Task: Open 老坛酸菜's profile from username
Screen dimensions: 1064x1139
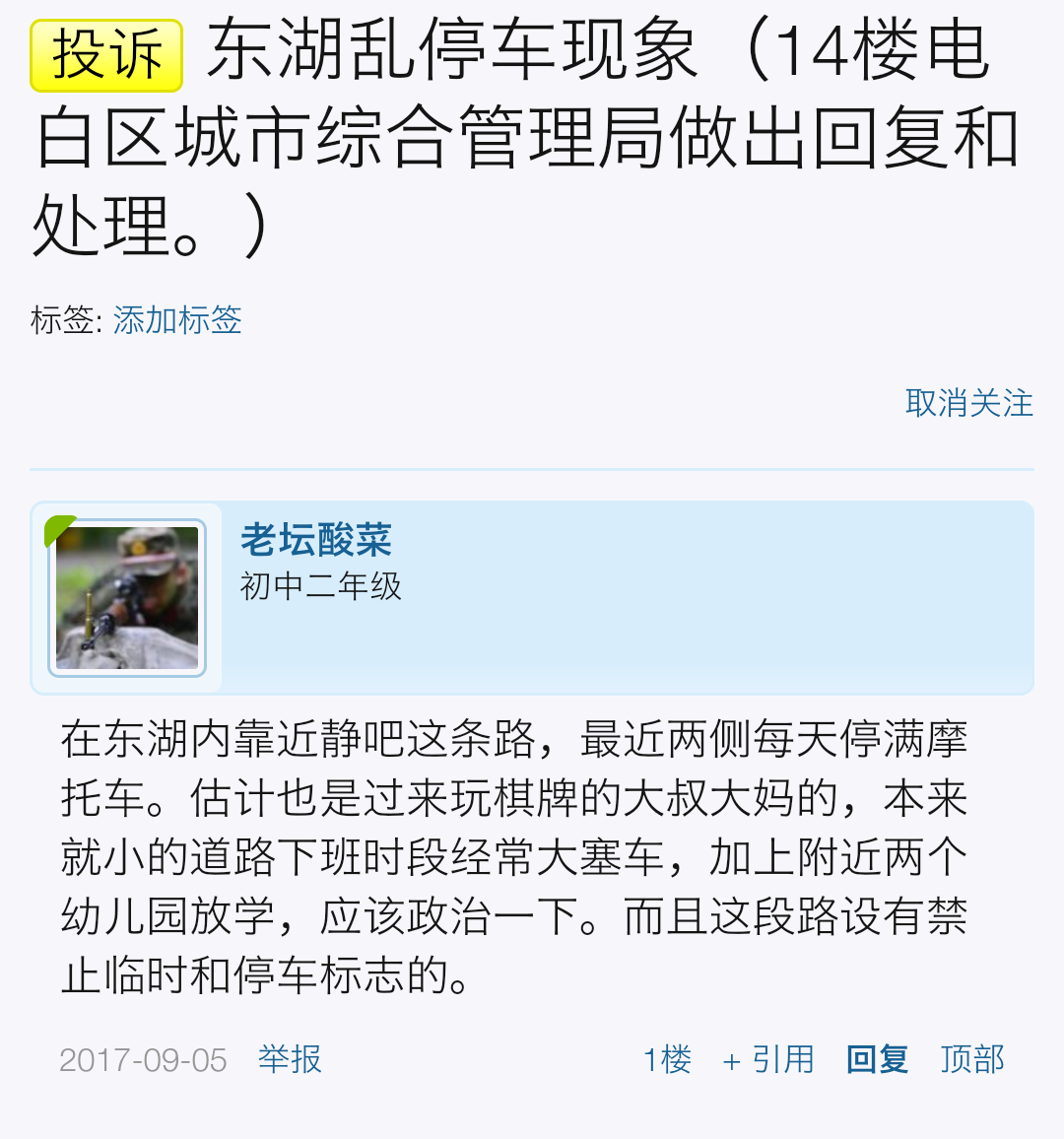Action: pos(316,540)
